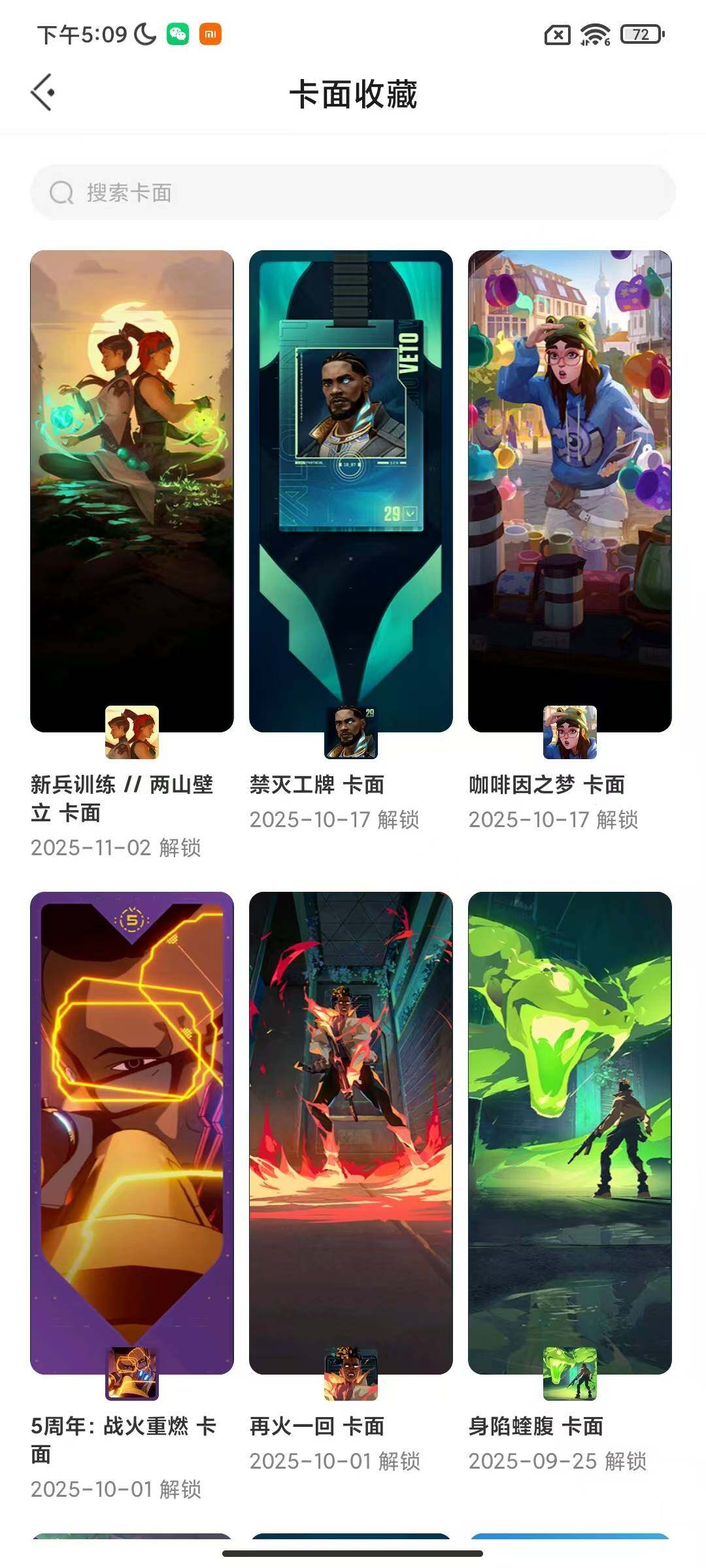This screenshot has height=1568, width=706.
Task: Go back from 卡面收藏
Action: [43, 93]
